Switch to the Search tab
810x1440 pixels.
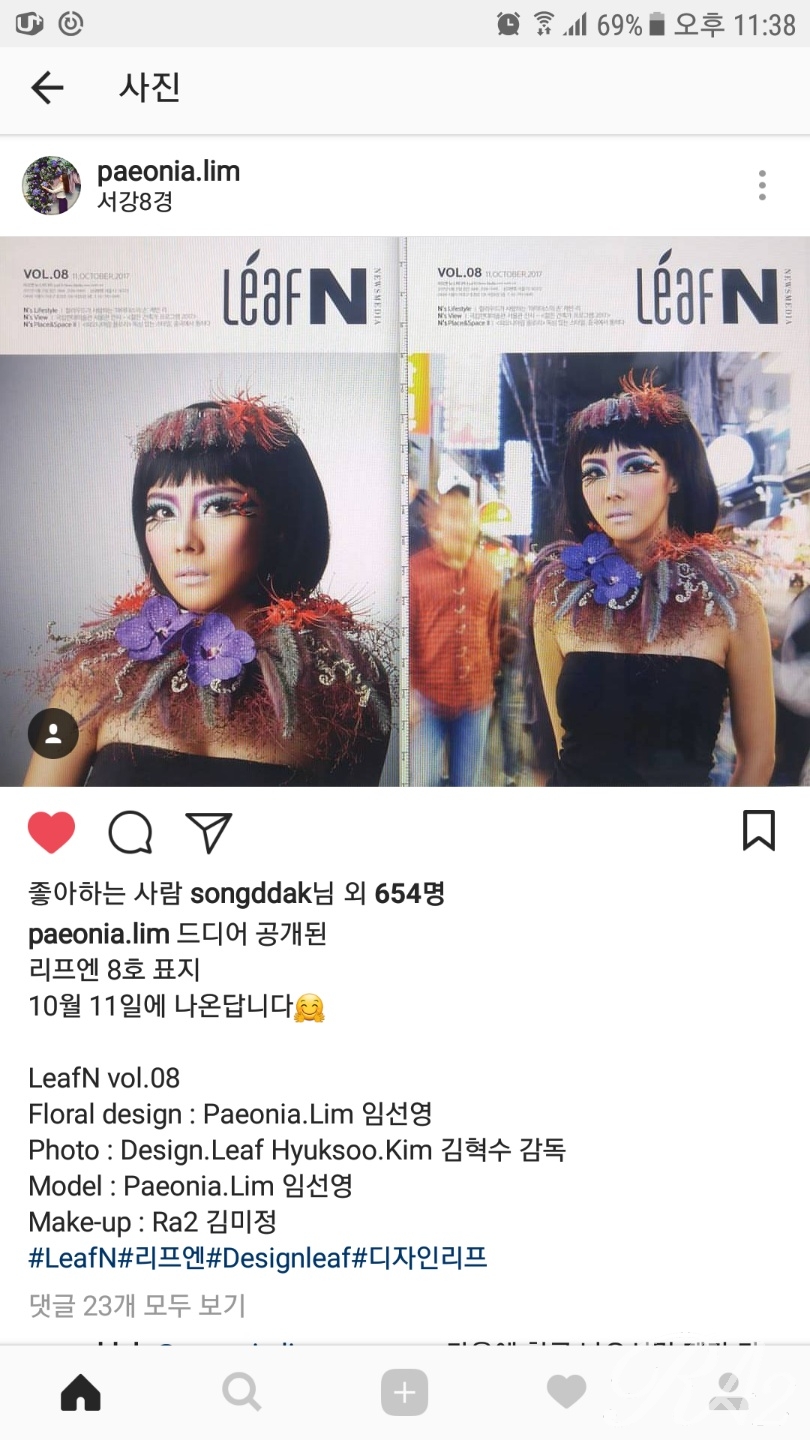(242, 1392)
